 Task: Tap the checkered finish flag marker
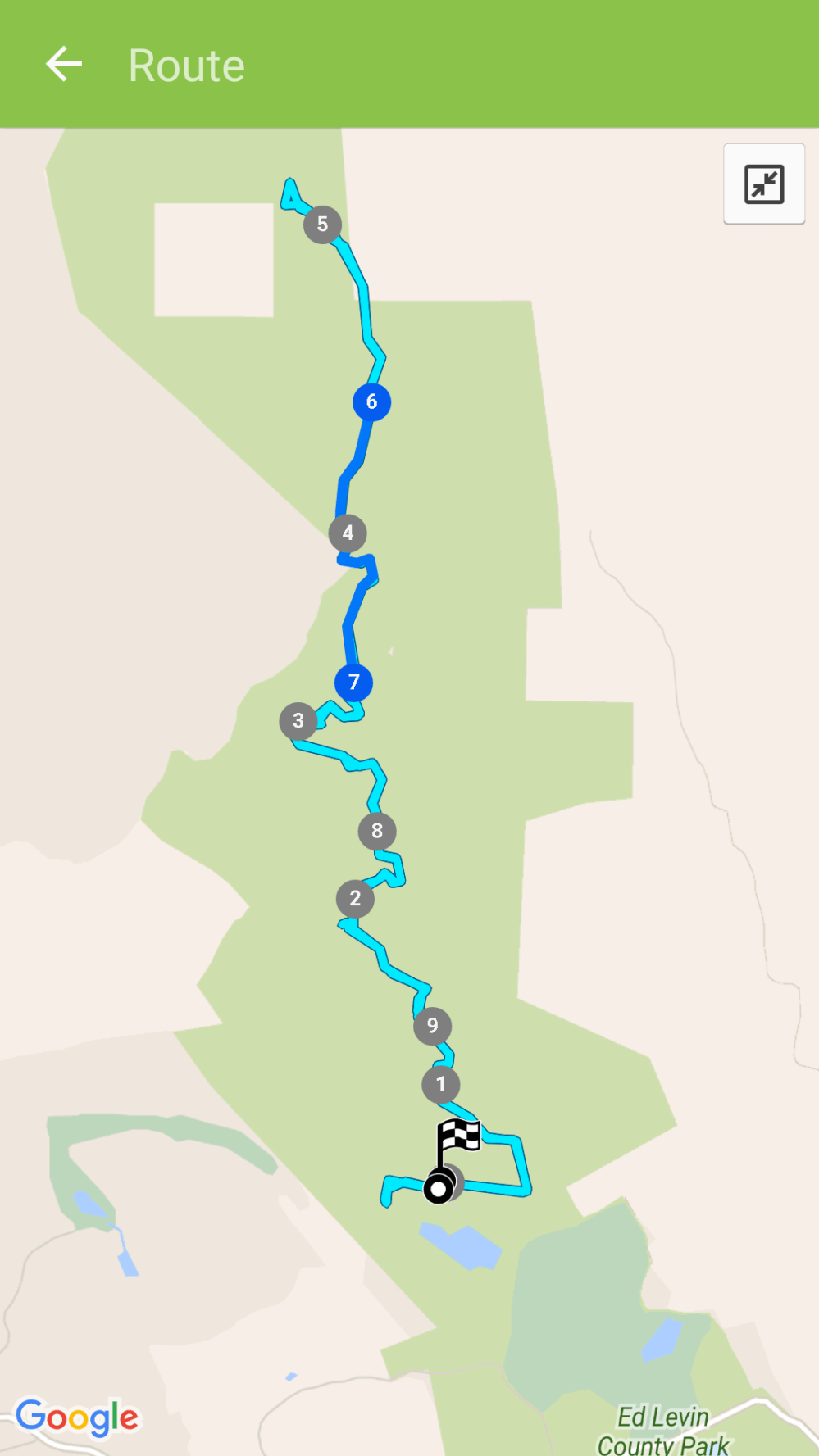coord(459,1137)
